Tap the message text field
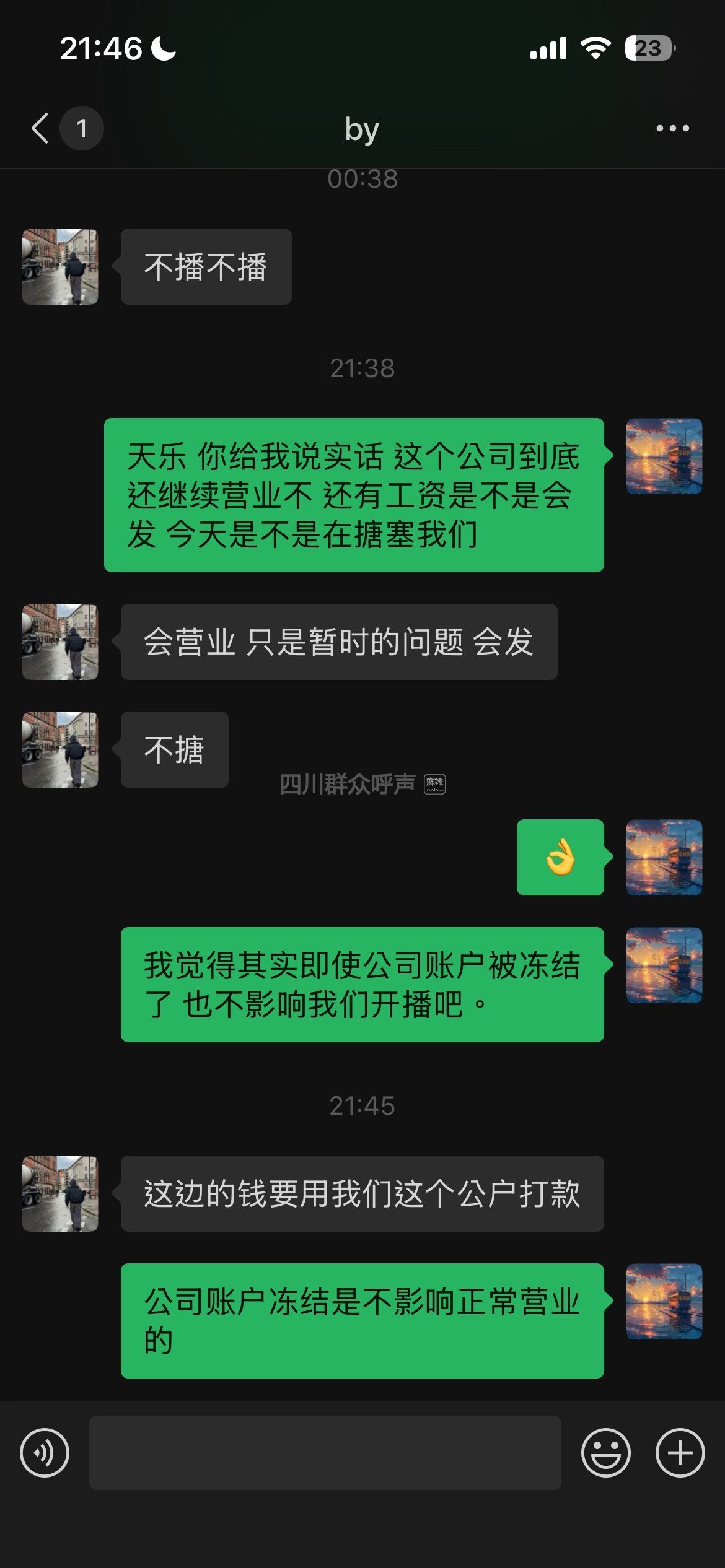Screen dimensions: 725x1568 pyautogui.click(x=325, y=1453)
